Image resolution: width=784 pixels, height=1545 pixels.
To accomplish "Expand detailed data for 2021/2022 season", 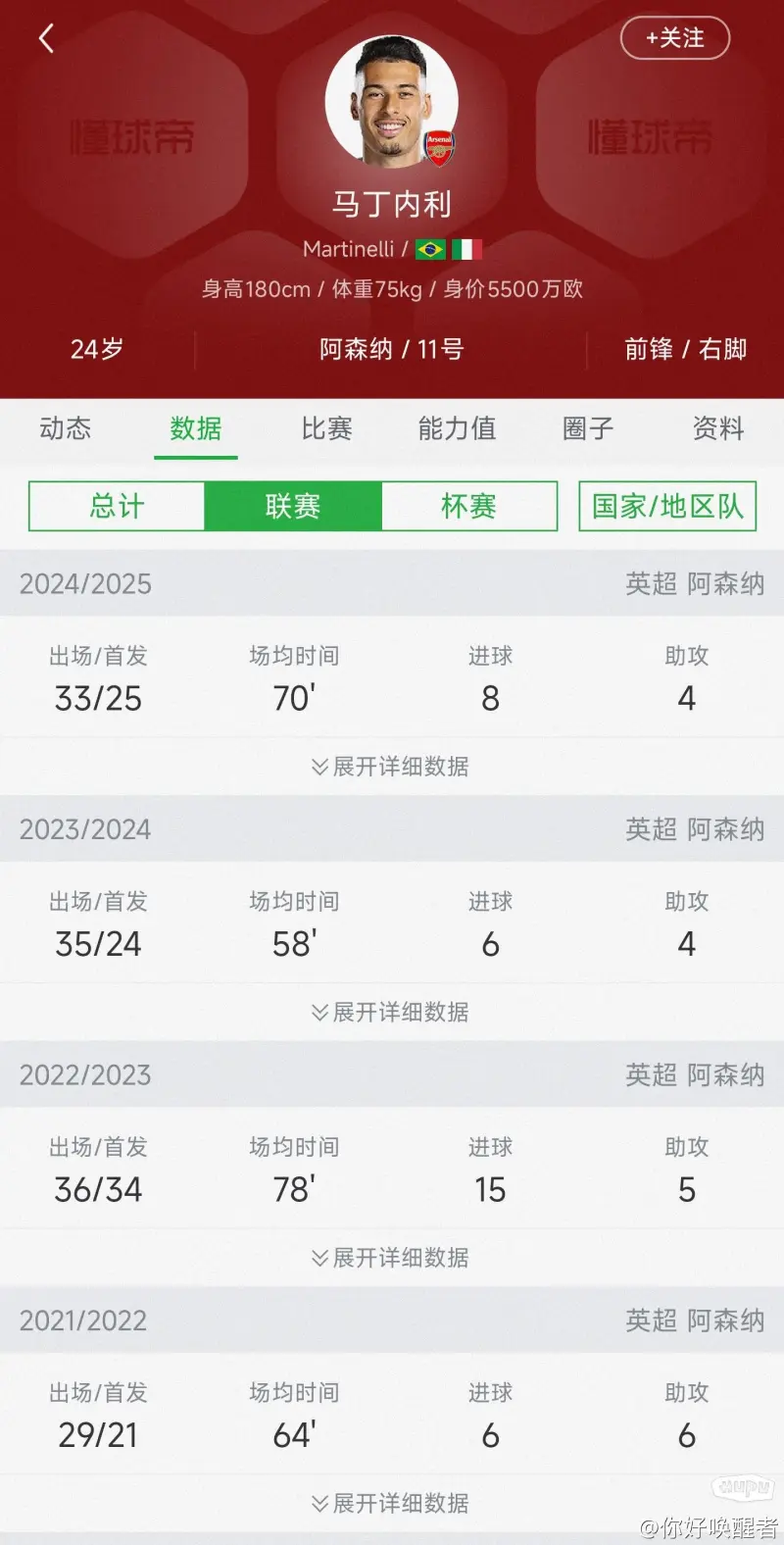I will click(391, 1503).
